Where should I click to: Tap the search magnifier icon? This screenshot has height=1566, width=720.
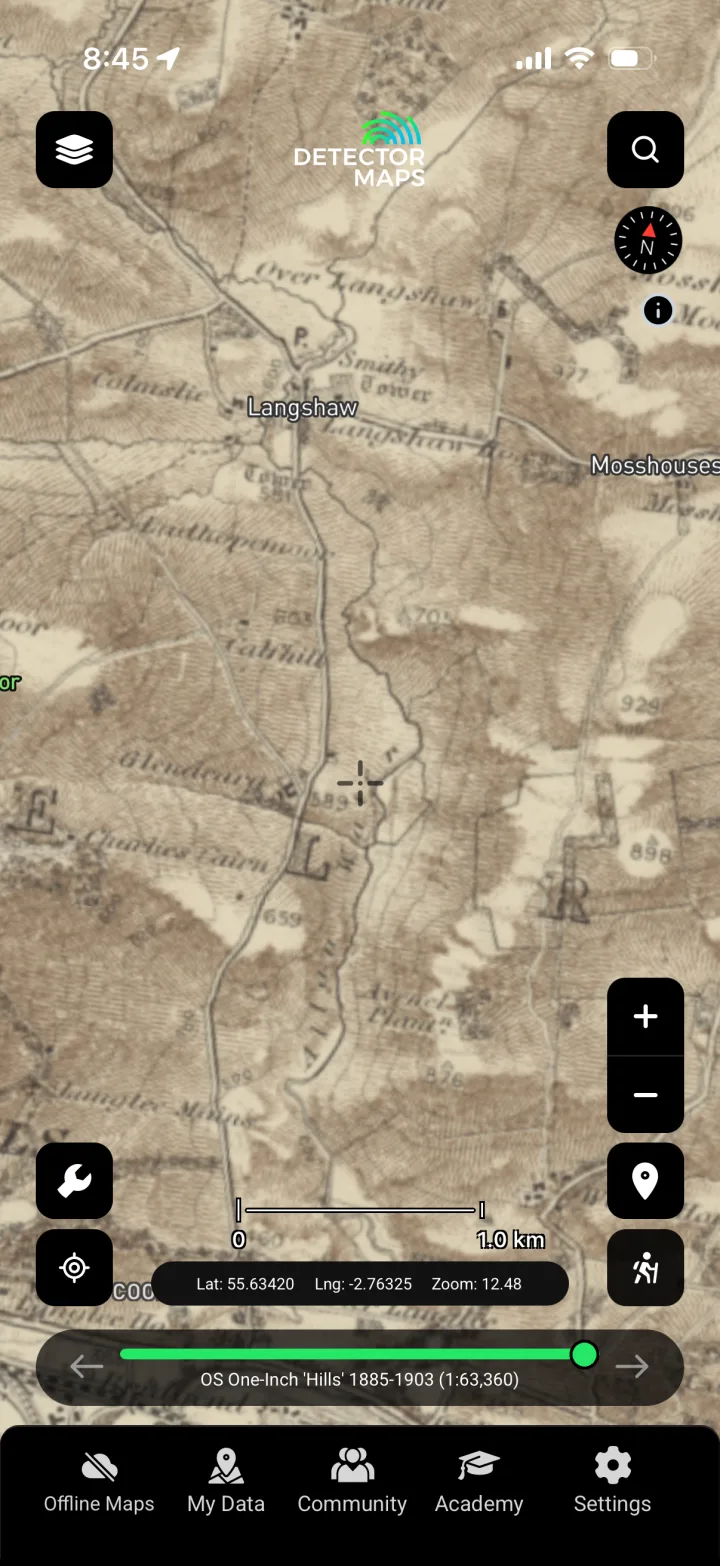point(646,150)
